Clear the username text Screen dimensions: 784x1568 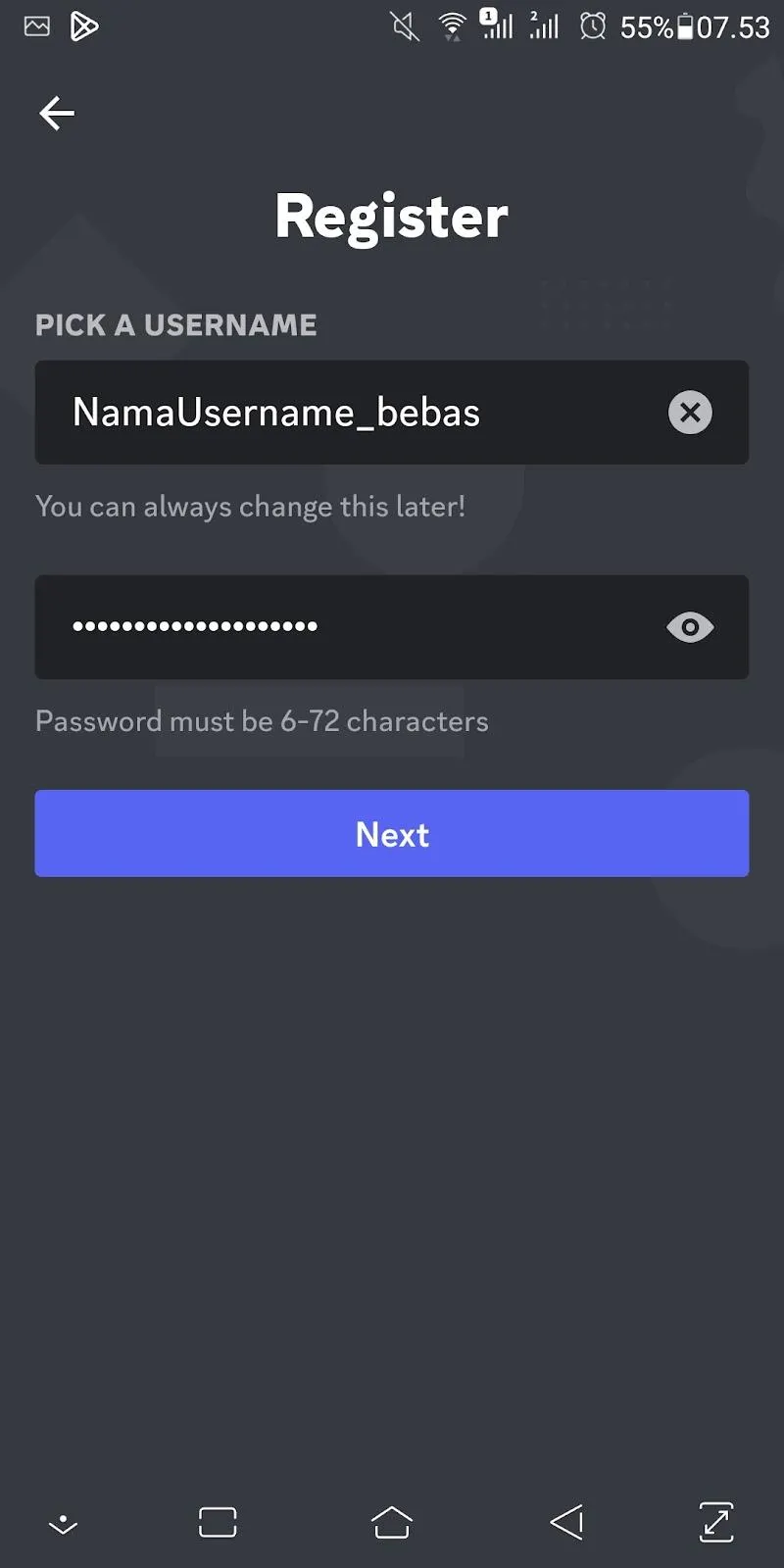click(690, 413)
